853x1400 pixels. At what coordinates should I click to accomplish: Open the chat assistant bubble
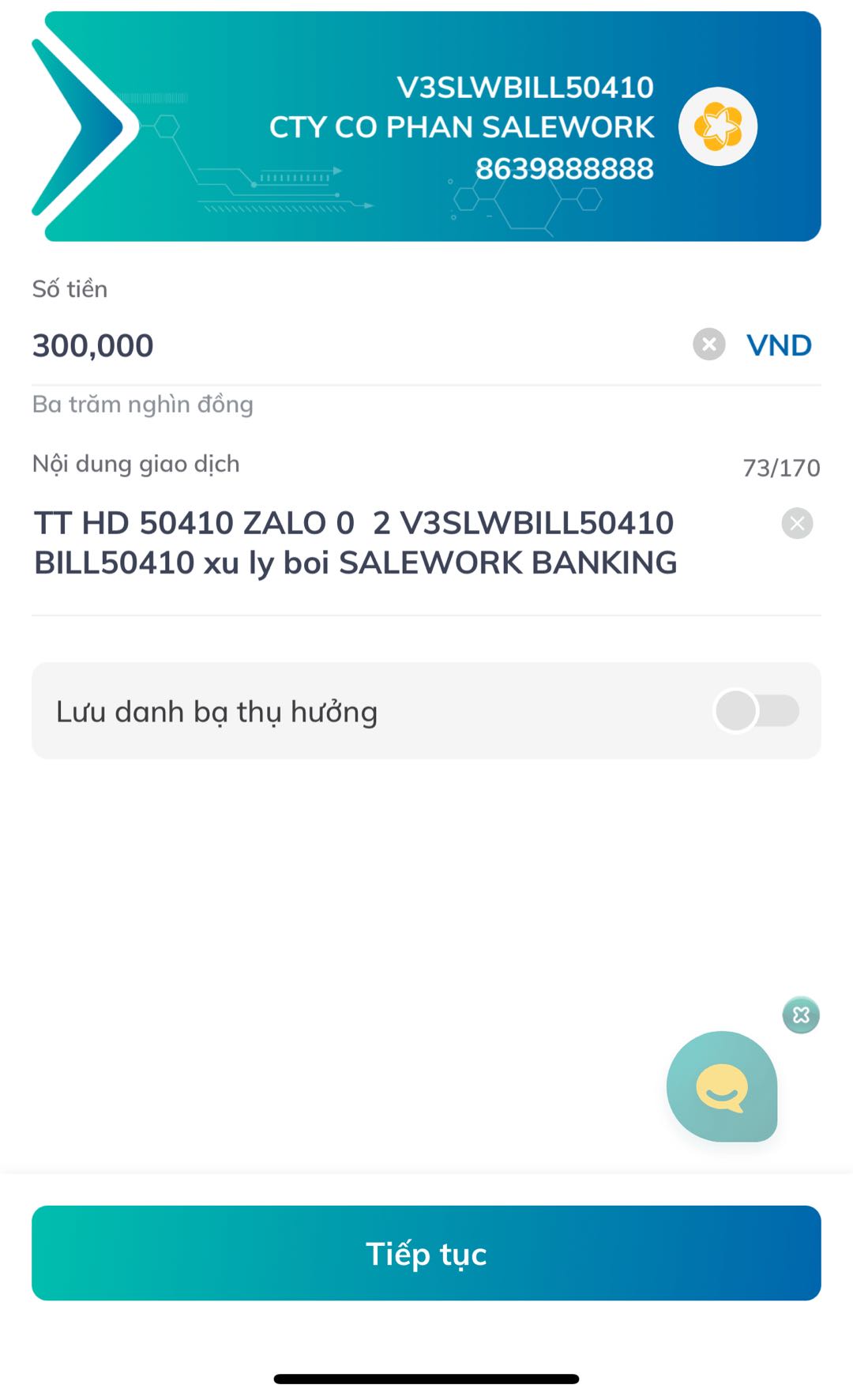click(x=722, y=1087)
